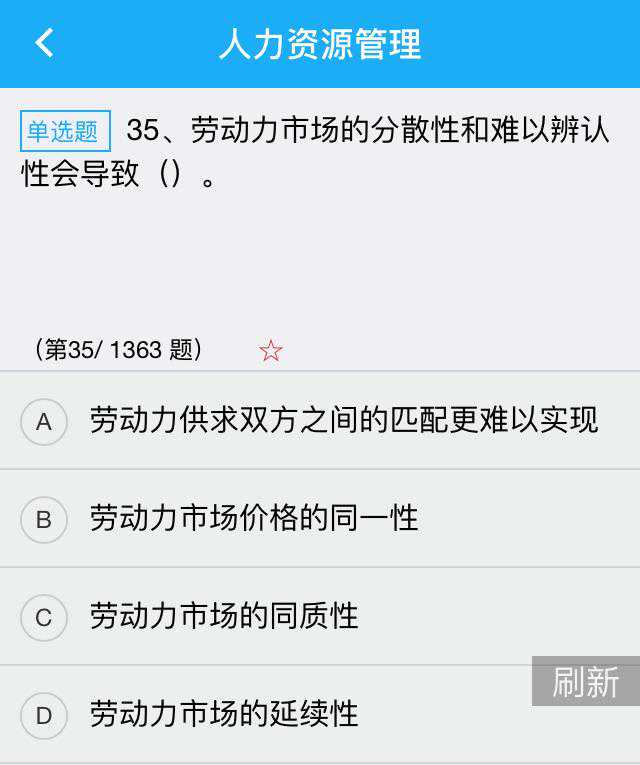This screenshot has width=640, height=765.
Task: Star question 35 as a favorite
Action: point(271,351)
